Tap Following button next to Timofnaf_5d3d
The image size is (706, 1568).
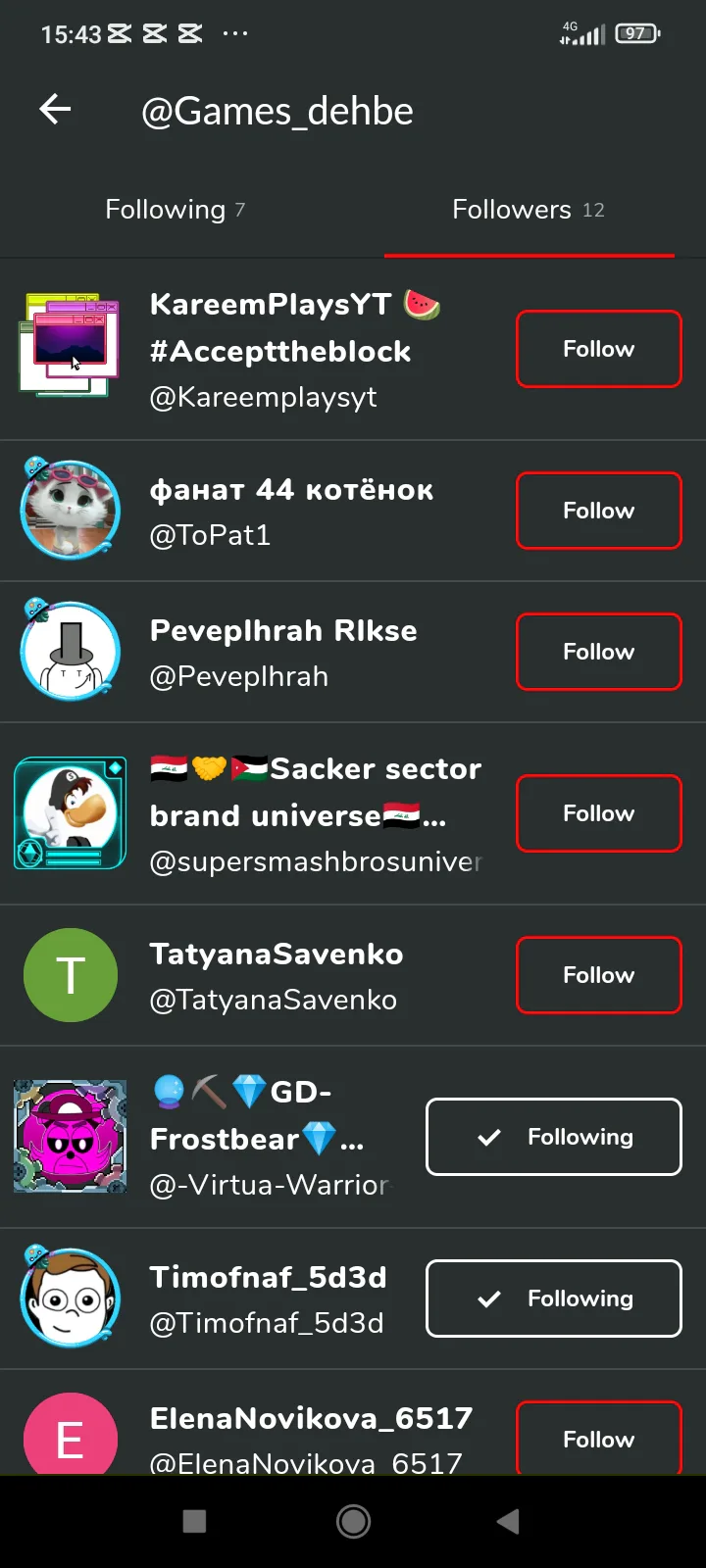tap(554, 1298)
